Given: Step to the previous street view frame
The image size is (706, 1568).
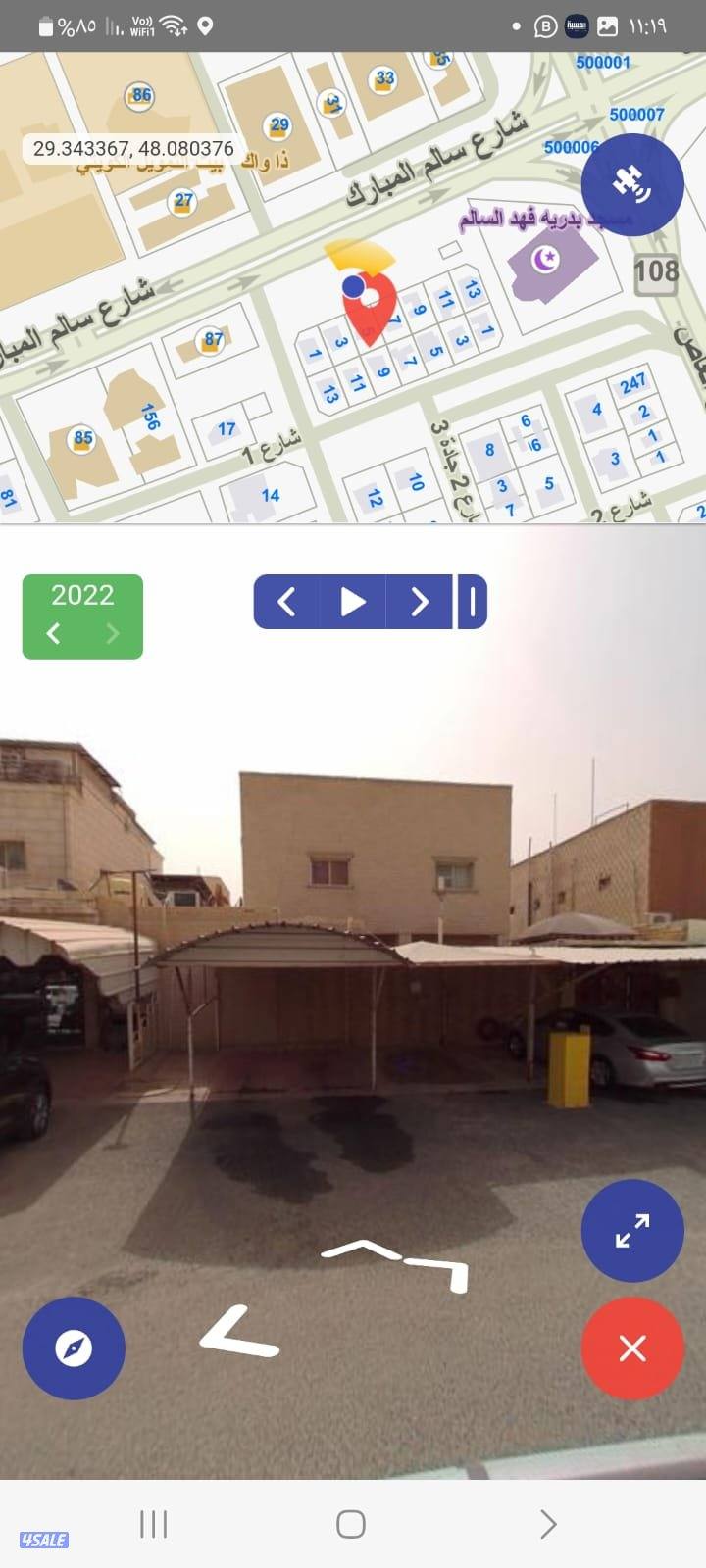Looking at the screenshot, I should 286,601.
